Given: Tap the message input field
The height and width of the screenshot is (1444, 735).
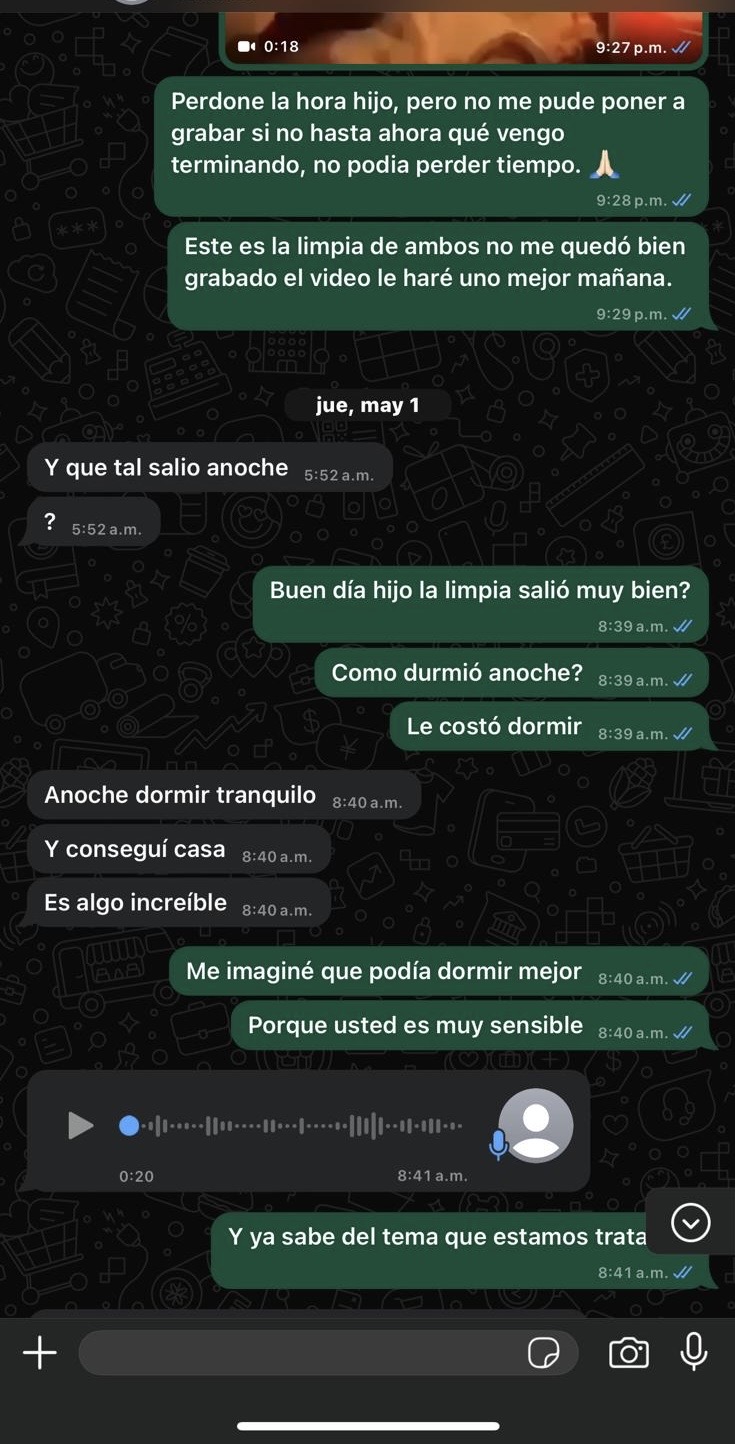Looking at the screenshot, I should point(300,1353).
